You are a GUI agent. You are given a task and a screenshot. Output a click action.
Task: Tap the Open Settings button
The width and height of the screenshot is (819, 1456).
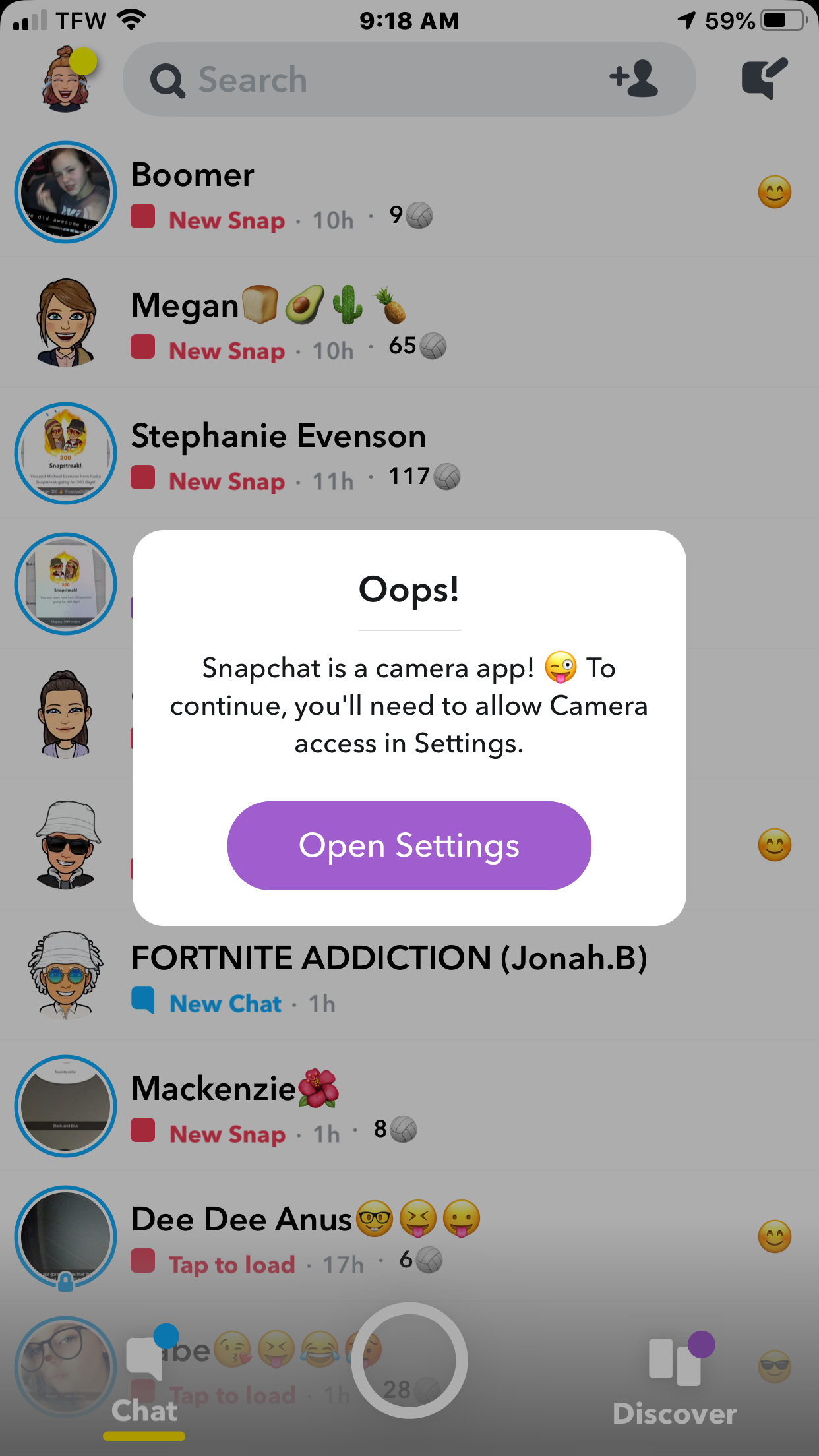click(x=409, y=845)
